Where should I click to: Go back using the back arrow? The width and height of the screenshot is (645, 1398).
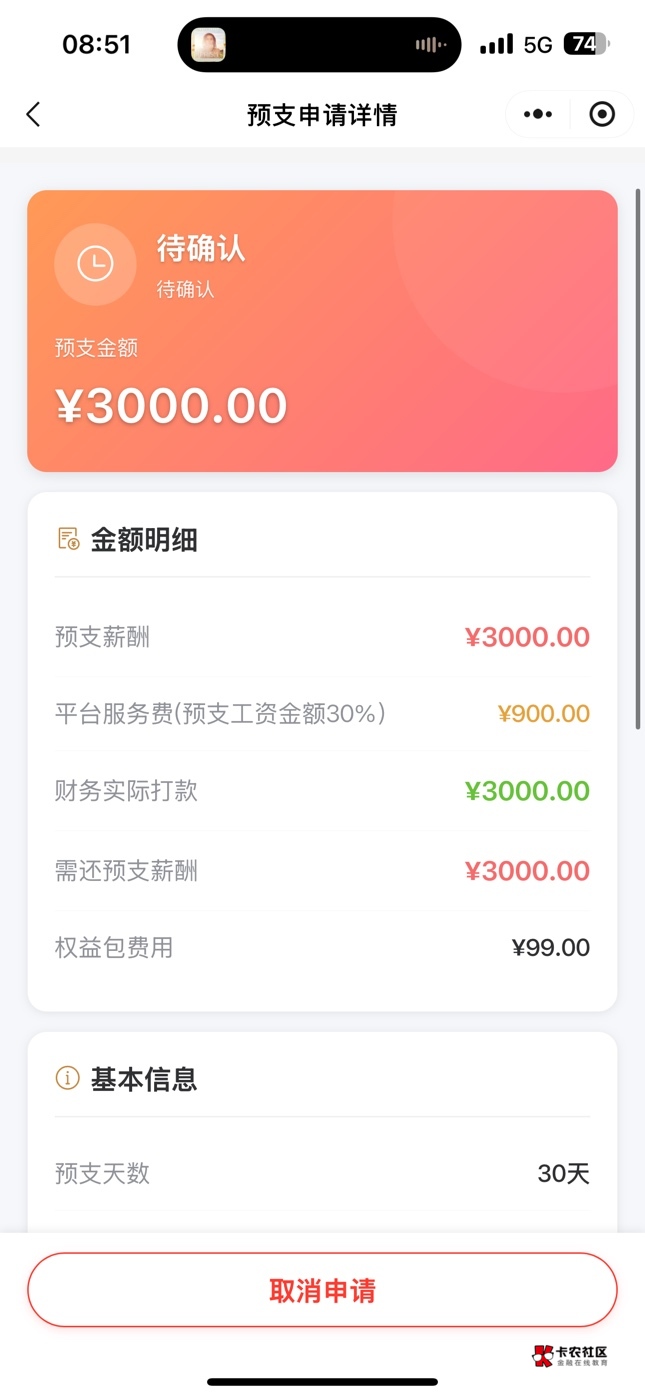33,115
